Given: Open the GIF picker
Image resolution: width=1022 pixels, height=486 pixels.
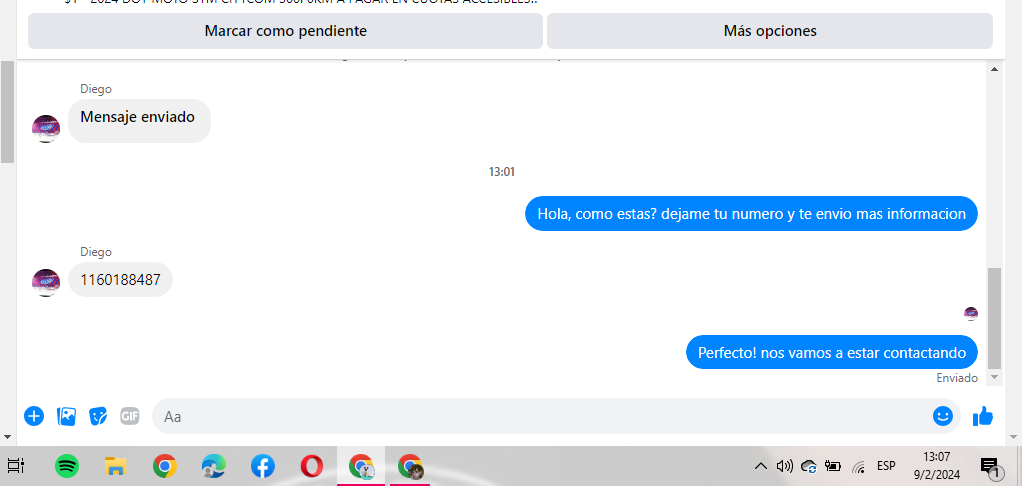Looking at the screenshot, I should (130, 416).
